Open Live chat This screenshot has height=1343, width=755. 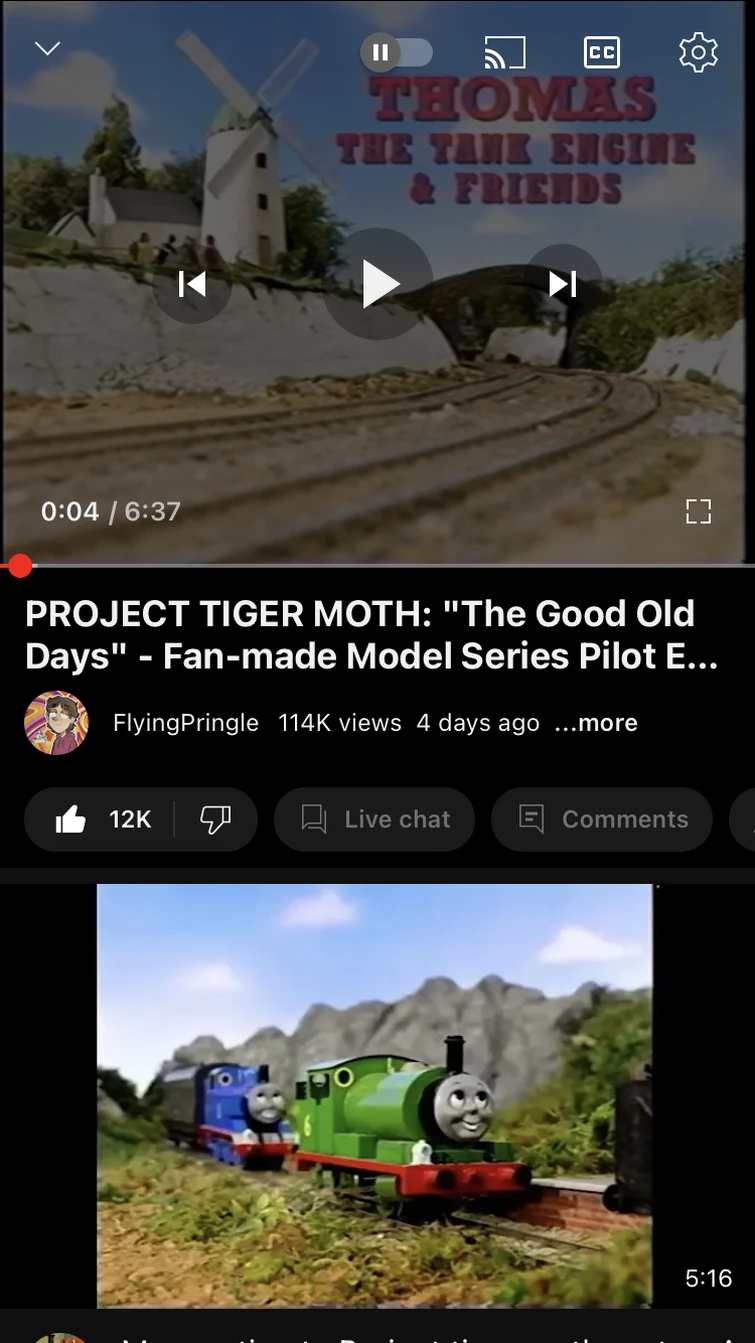click(374, 820)
